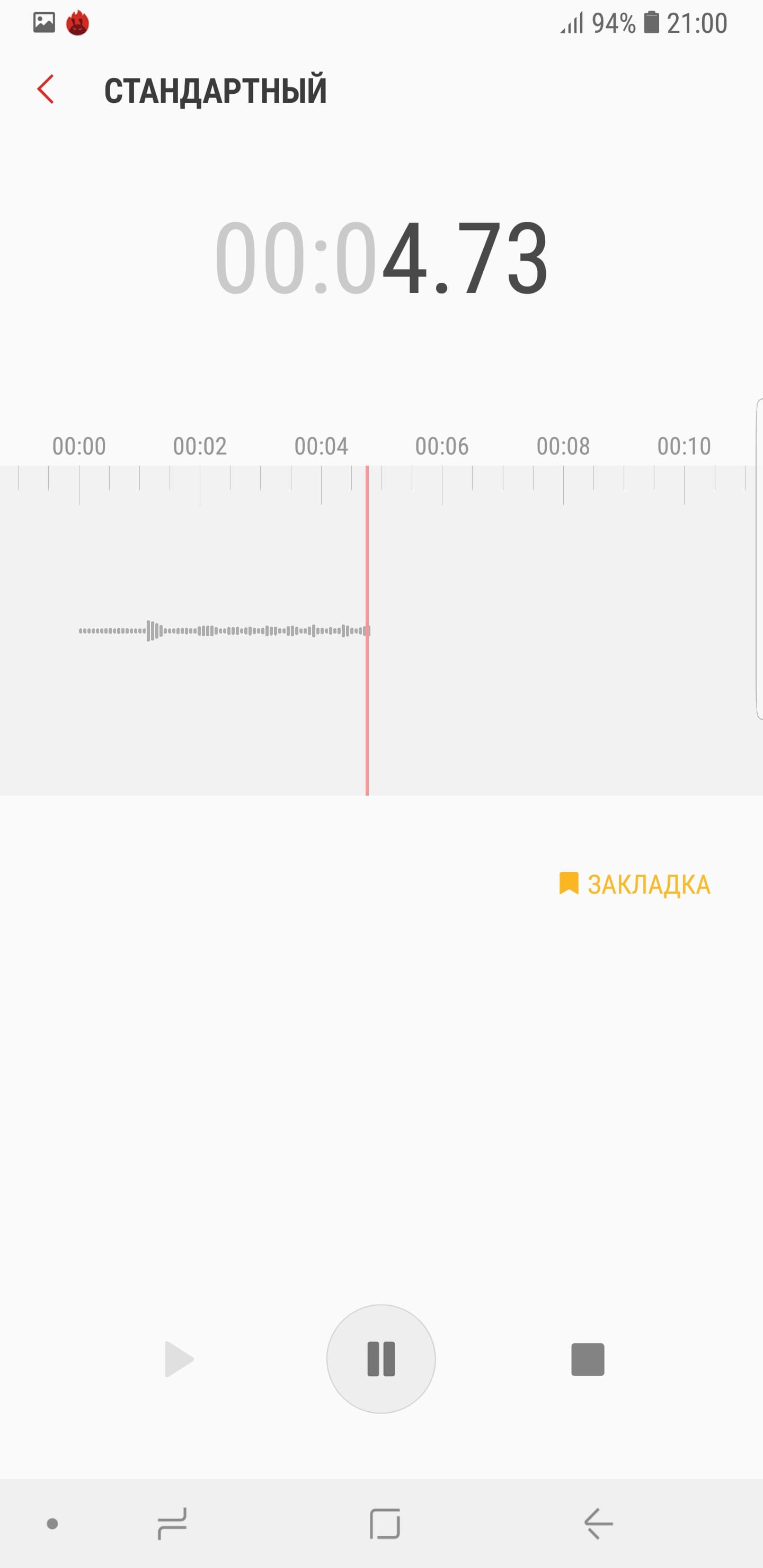
Task: Tap the system back button
Action: tap(598, 1524)
